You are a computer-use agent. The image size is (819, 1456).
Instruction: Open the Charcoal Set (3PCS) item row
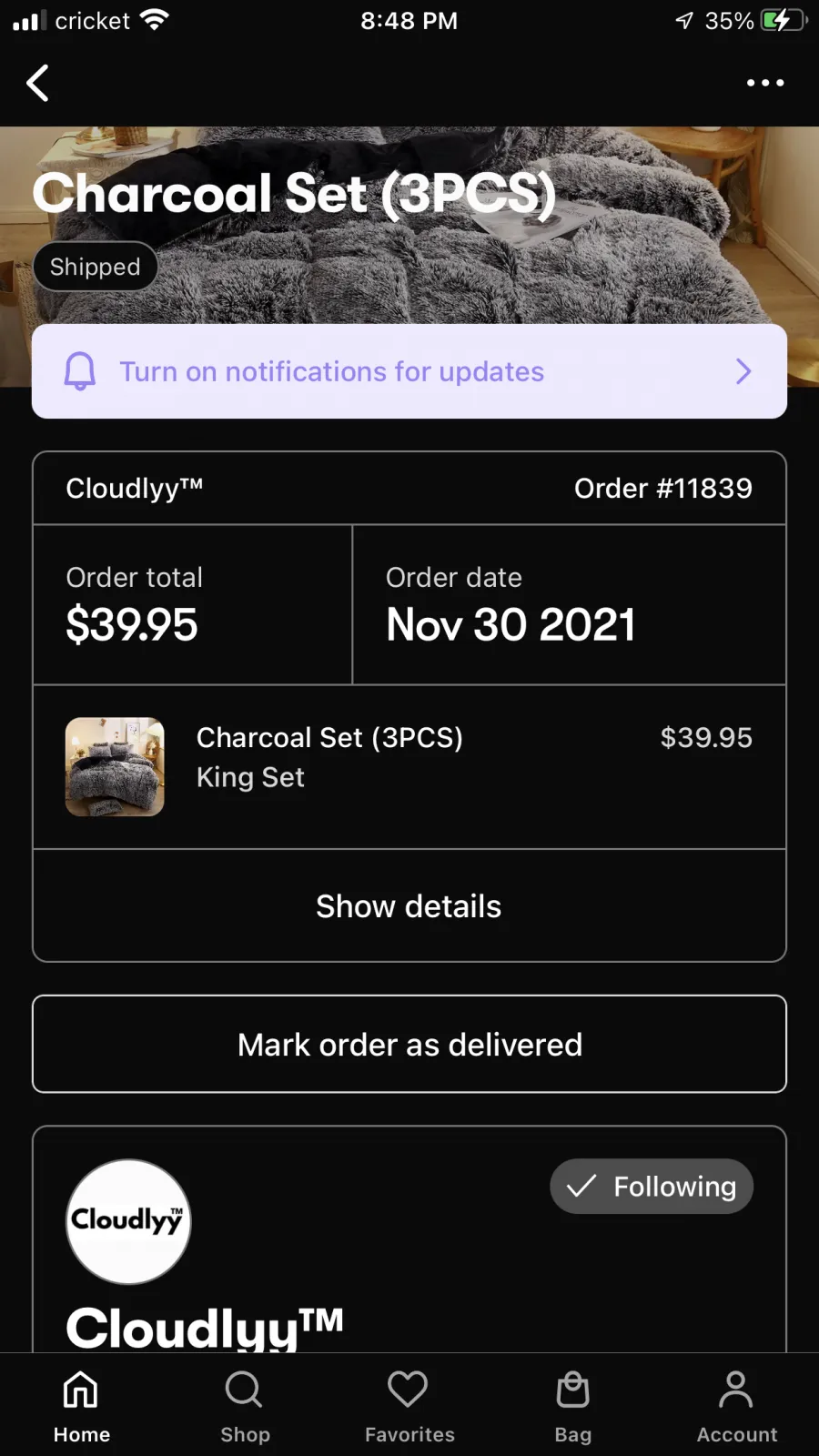click(409, 767)
